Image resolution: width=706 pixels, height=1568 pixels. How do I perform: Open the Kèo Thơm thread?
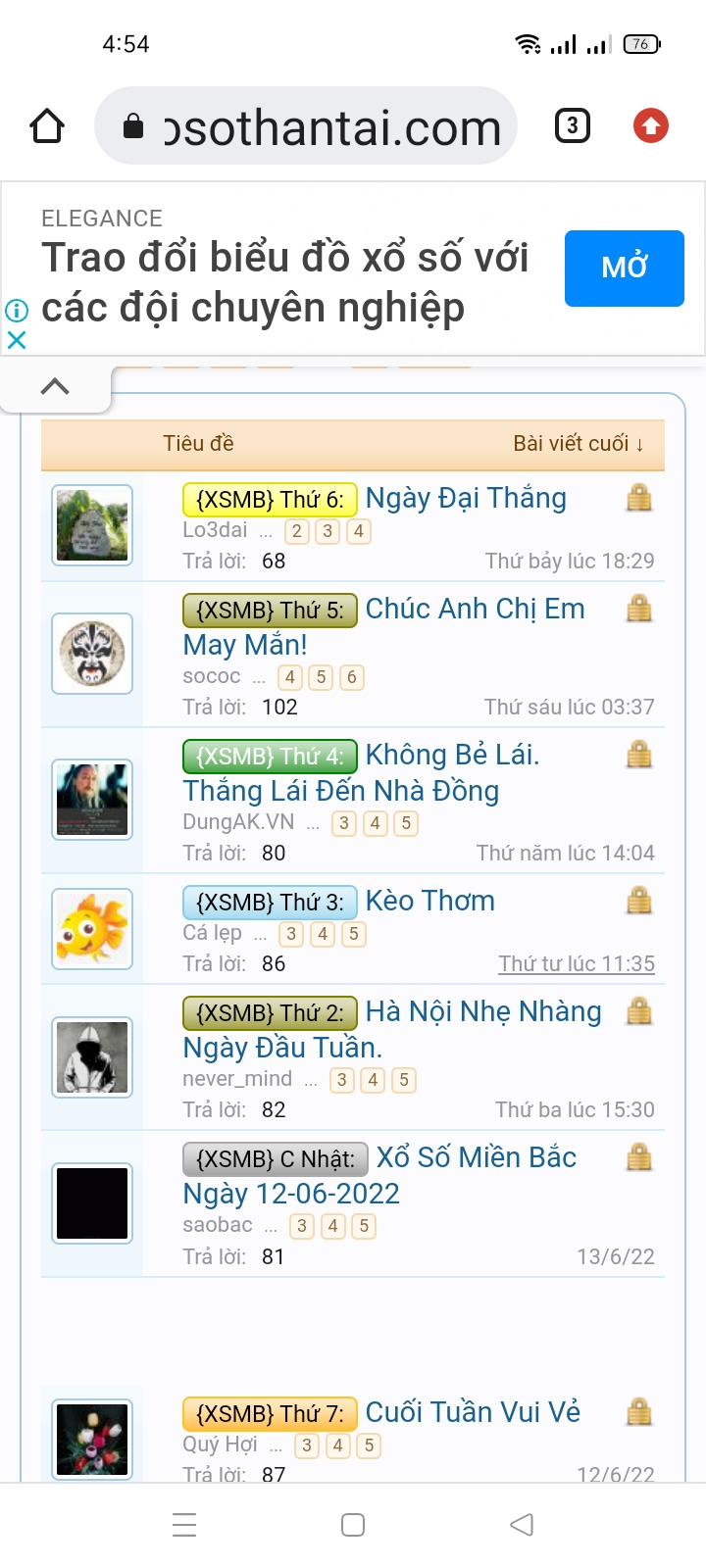click(429, 902)
